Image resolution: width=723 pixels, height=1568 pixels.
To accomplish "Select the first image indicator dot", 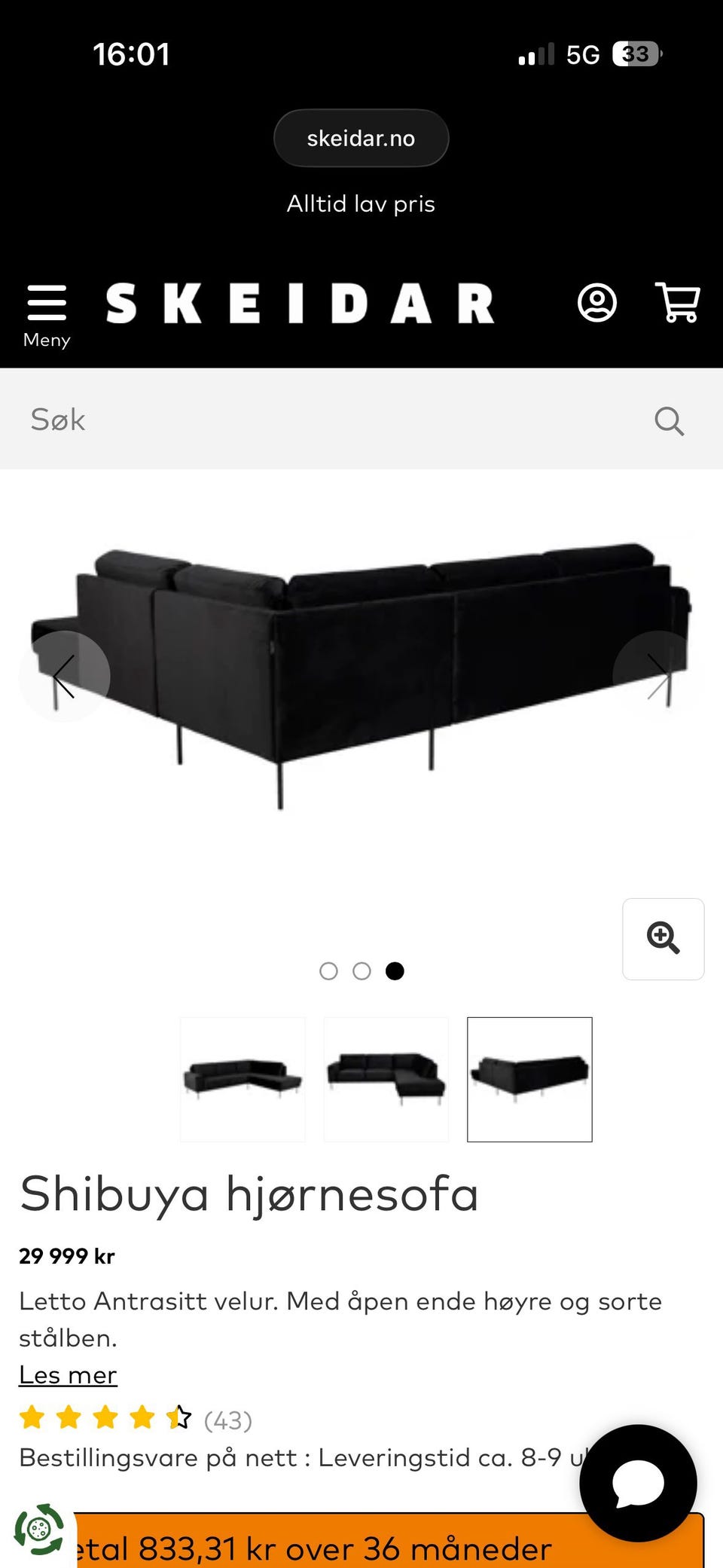I will (x=328, y=971).
